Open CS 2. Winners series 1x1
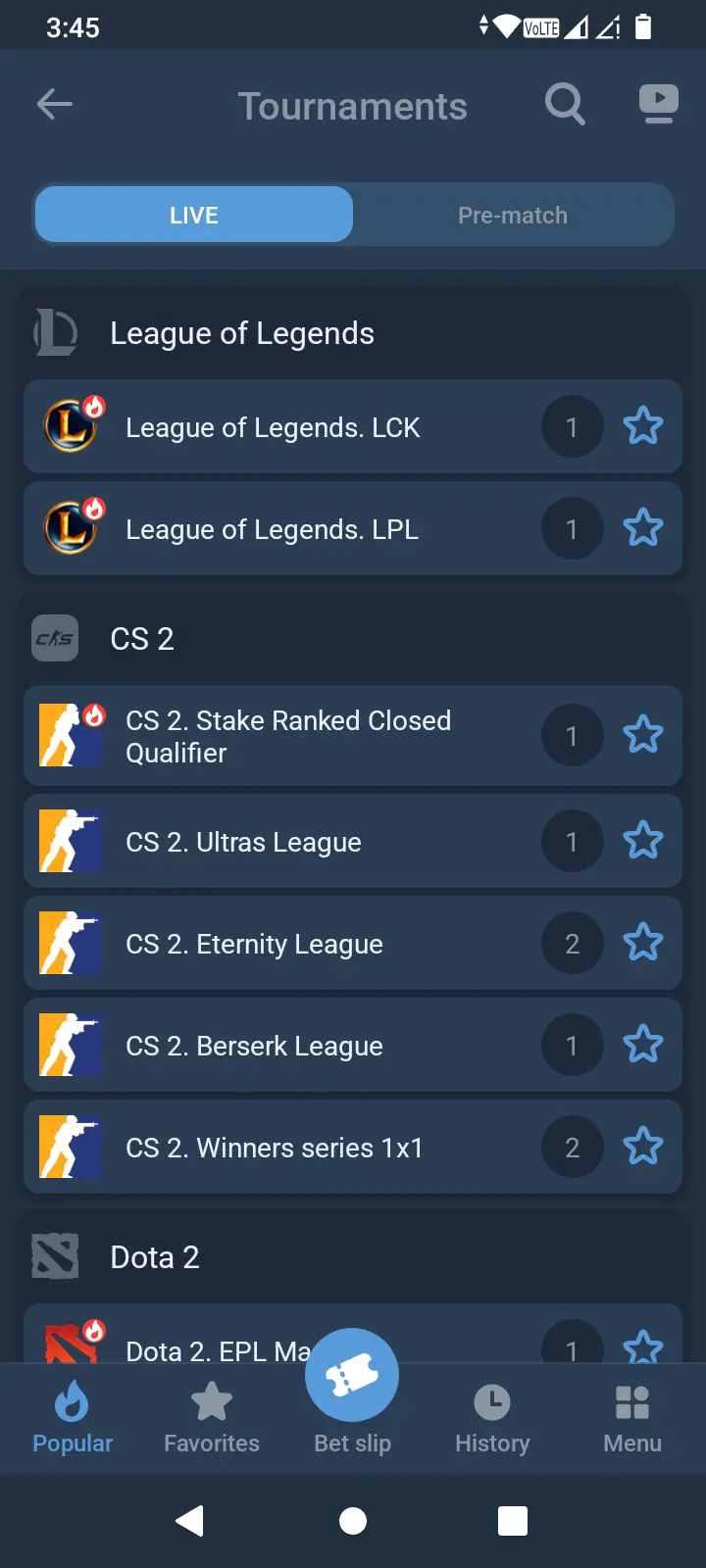Screen dimensions: 706x1568 click(353, 1148)
